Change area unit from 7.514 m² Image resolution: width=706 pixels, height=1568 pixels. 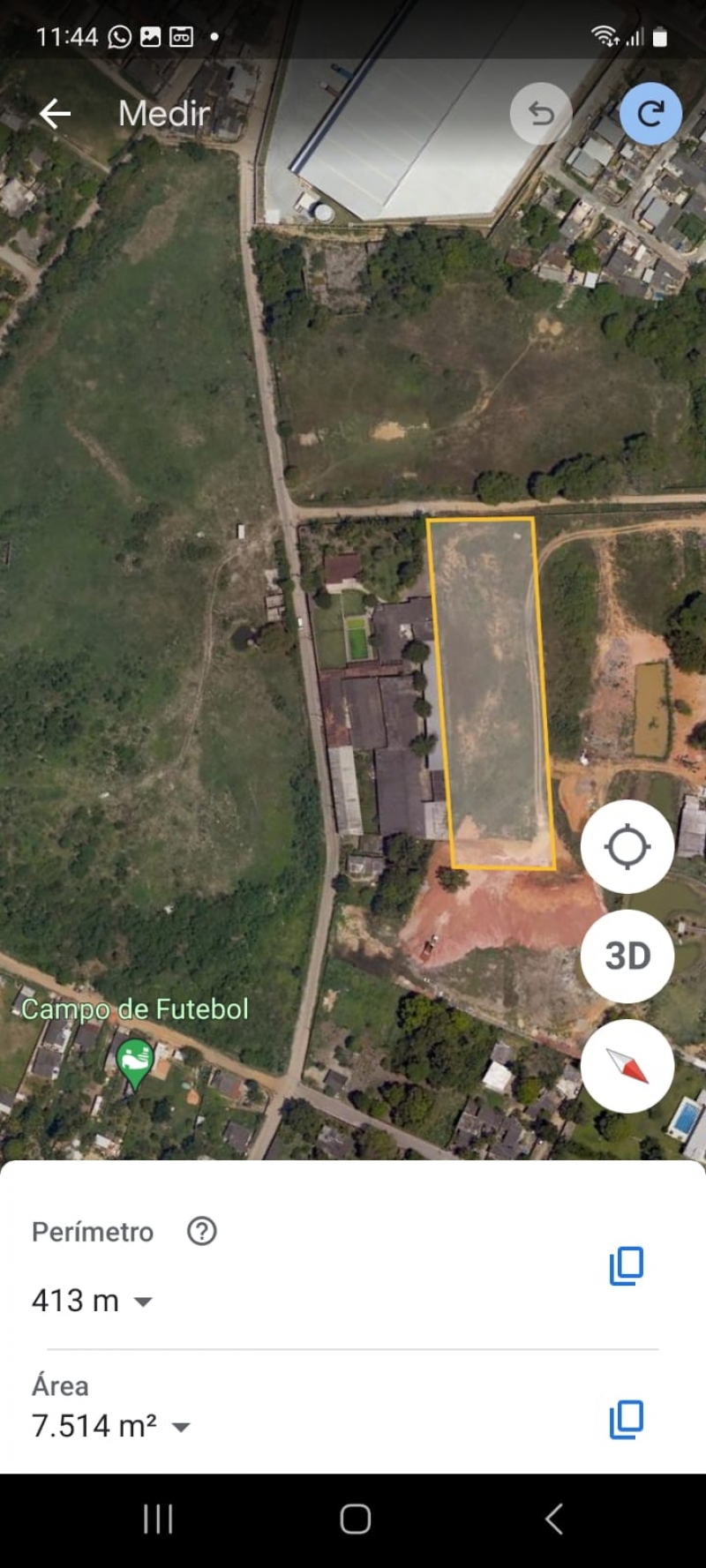point(111,1426)
